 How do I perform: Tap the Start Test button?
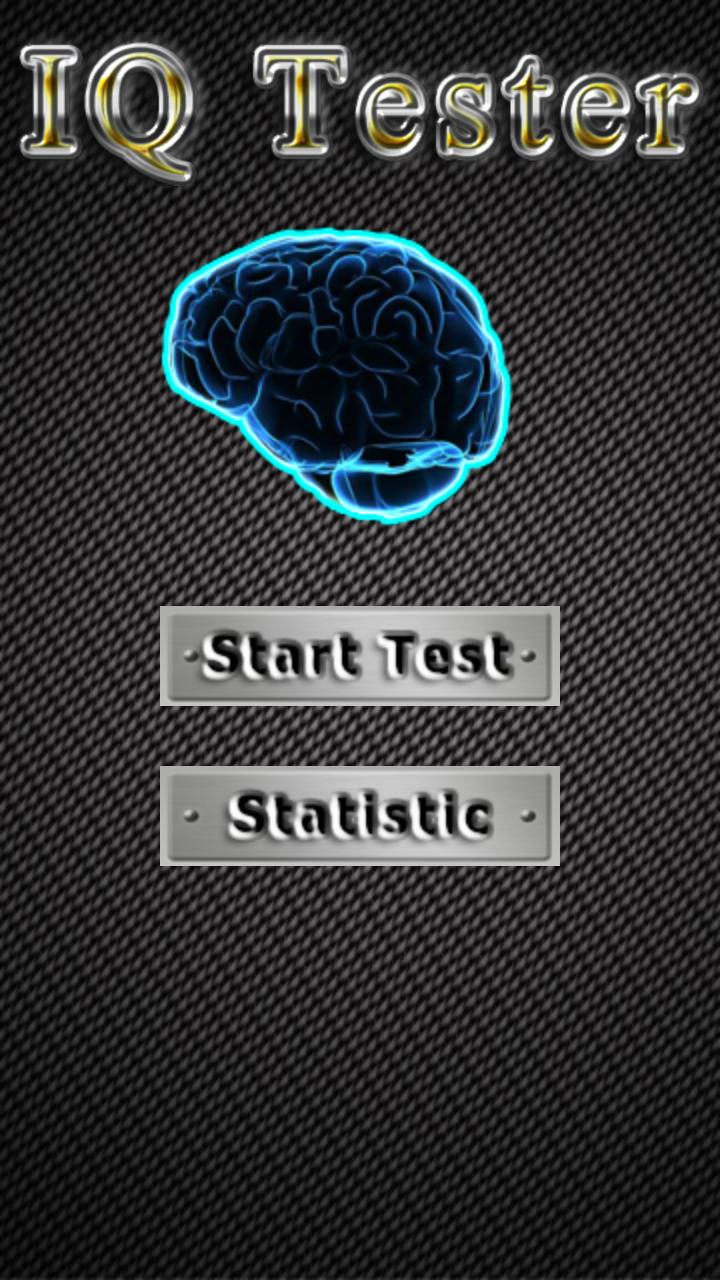tap(359, 656)
